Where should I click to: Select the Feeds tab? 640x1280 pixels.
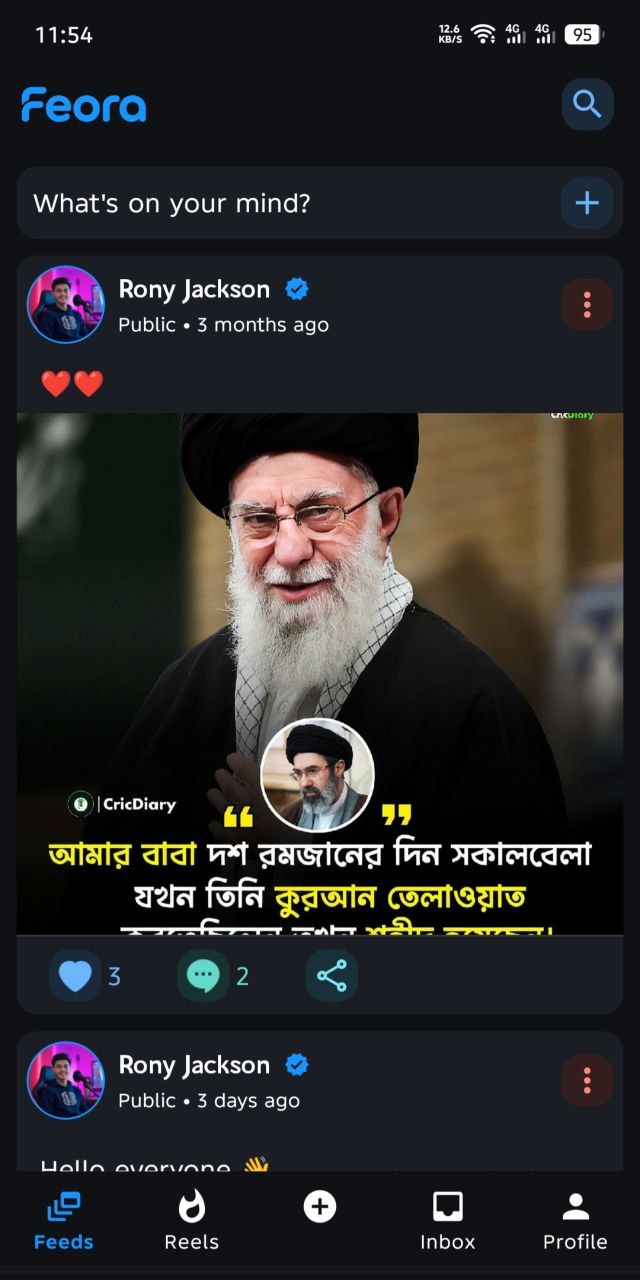[x=64, y=1222]
